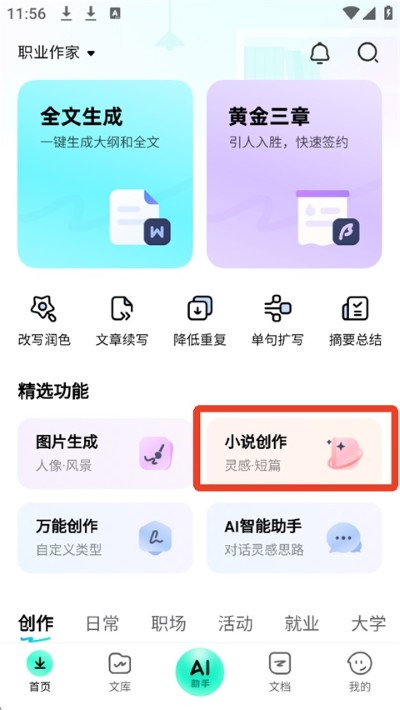Open the 全文生成 card
The width and height of the screenshot is (400, 710).
(105, 174)
